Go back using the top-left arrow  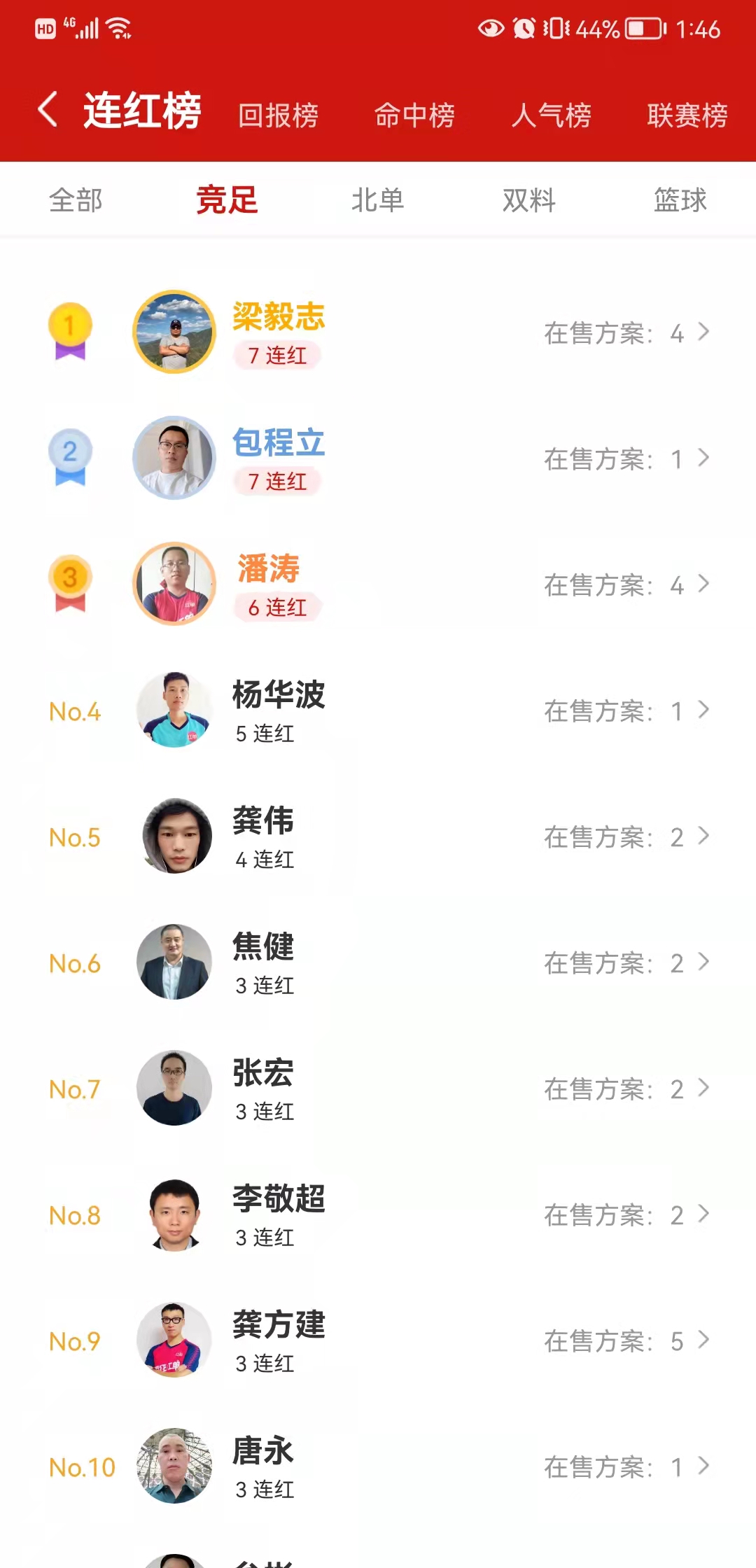click(48, 111)
